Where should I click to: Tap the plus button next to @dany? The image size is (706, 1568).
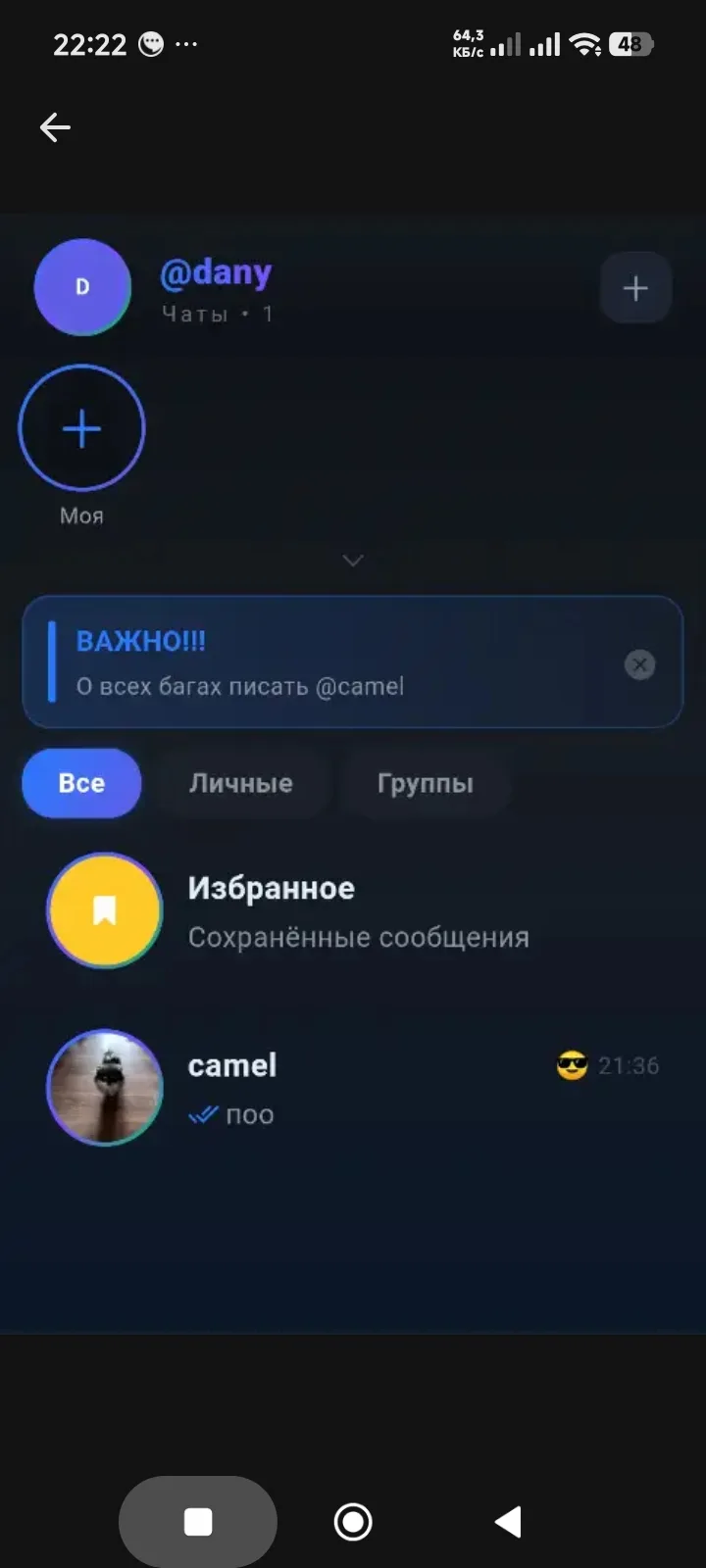pos(635,288)
